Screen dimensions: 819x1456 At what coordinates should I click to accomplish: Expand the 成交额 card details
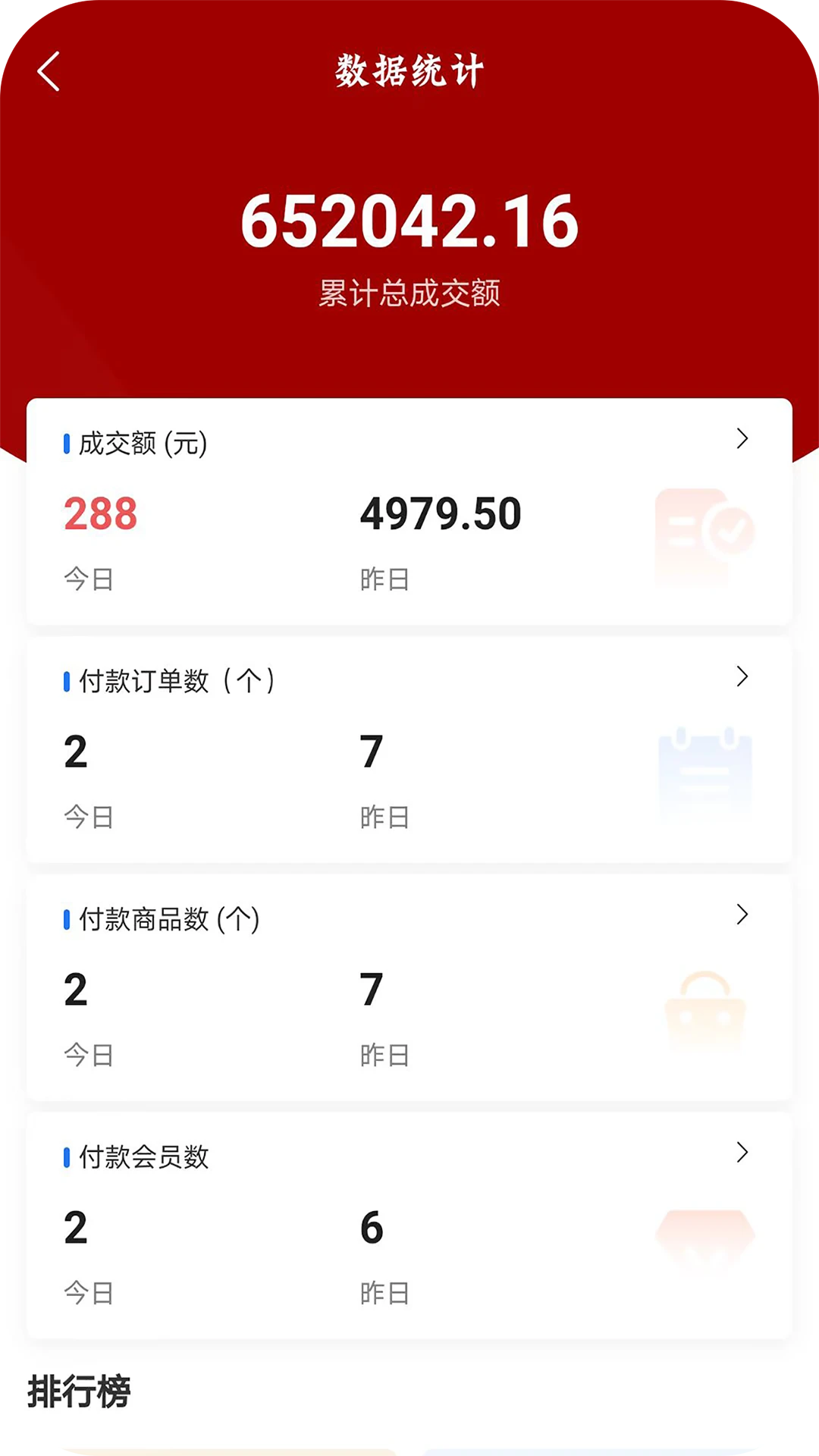pyautogui.click(x=742, y=440)
